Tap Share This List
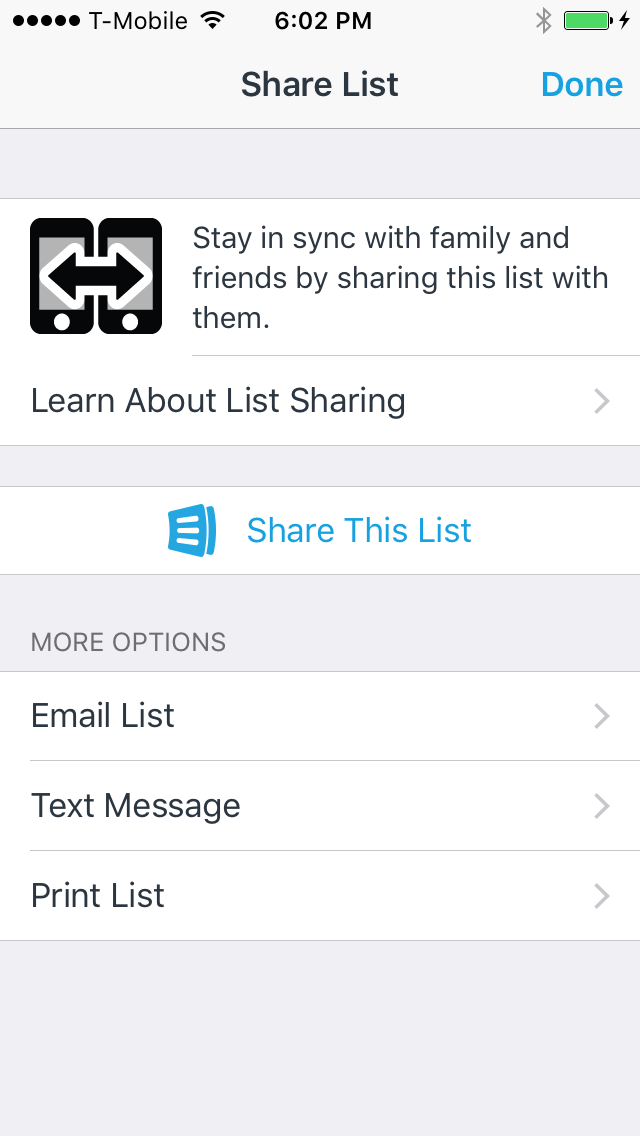The image size is (640, 1136). (x=320, y=530)
